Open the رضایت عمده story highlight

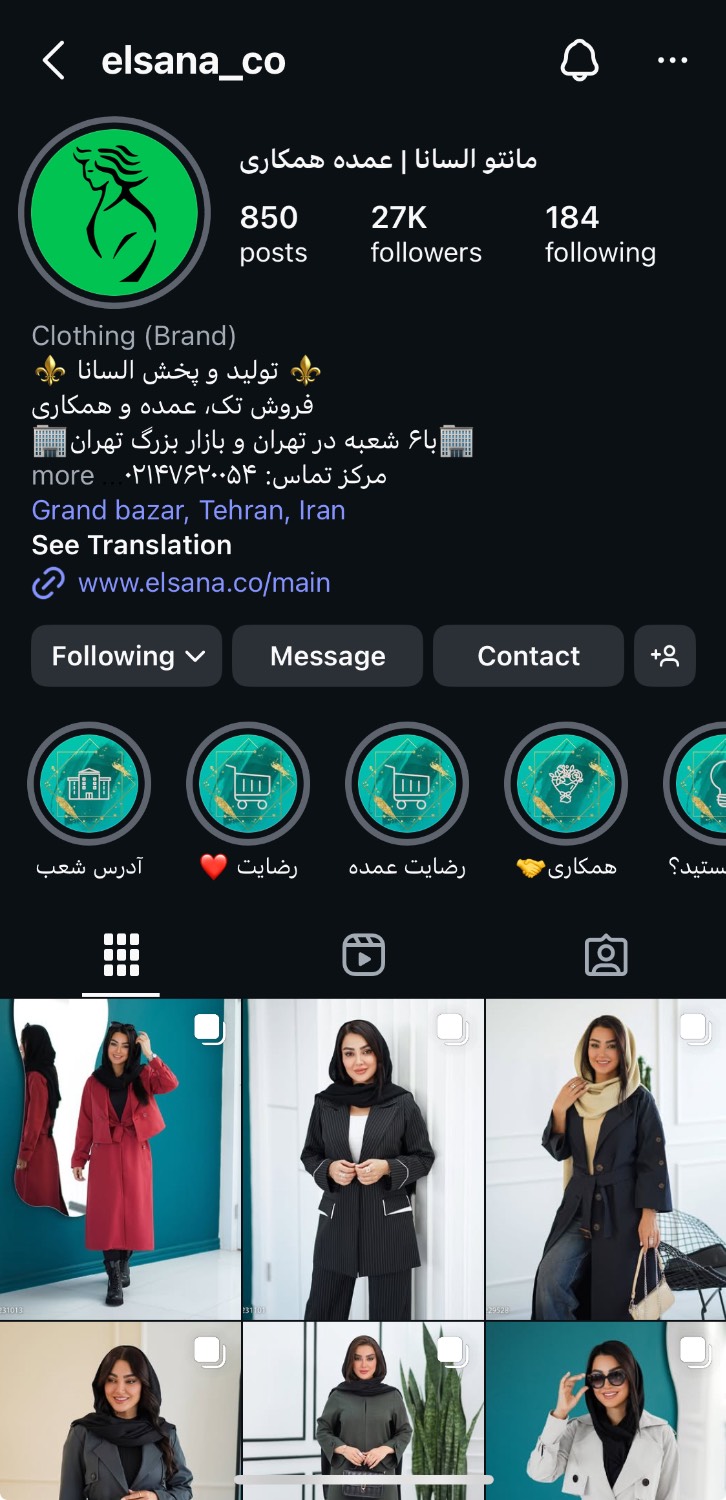click(x=407, y=784)
